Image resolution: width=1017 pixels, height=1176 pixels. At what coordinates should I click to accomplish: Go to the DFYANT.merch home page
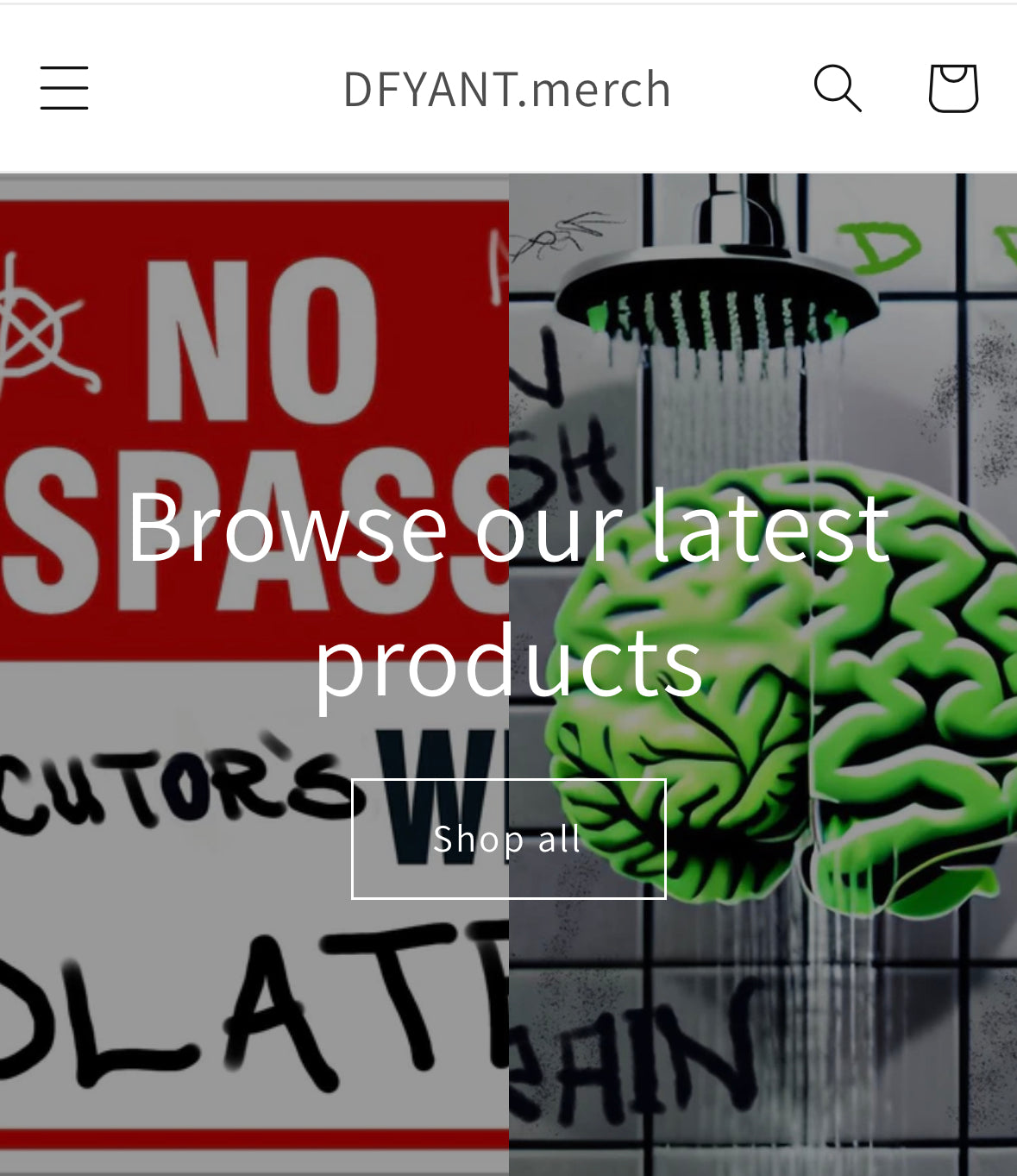click(x=507, y=89)
